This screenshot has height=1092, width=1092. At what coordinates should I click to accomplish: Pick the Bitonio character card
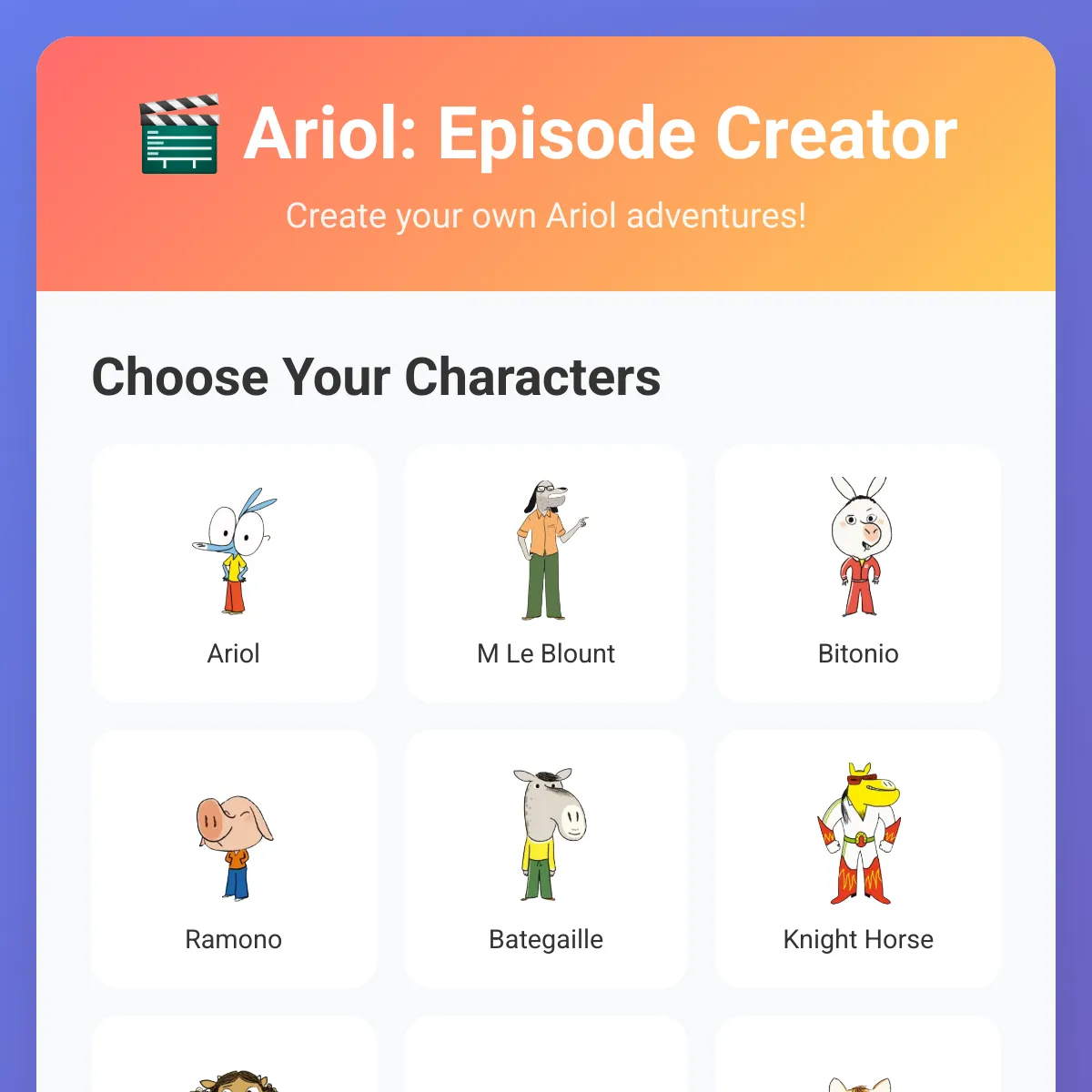pos(858,573)
